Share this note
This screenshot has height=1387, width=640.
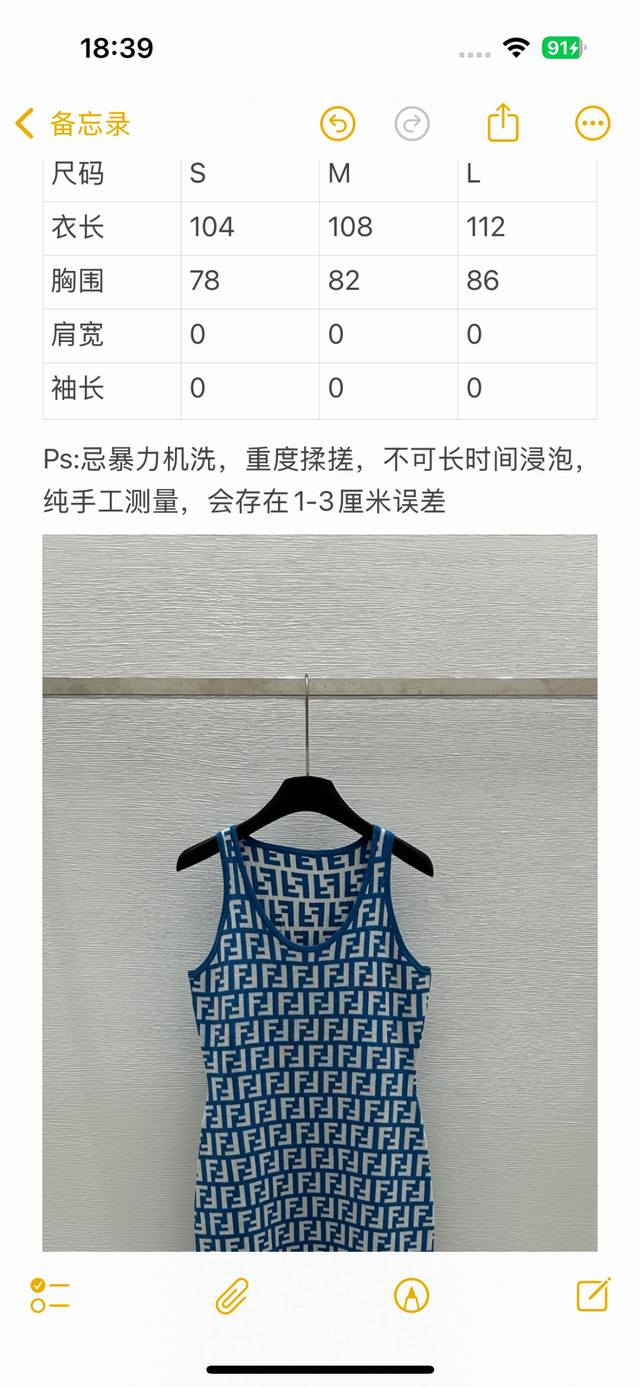point(503,123)
